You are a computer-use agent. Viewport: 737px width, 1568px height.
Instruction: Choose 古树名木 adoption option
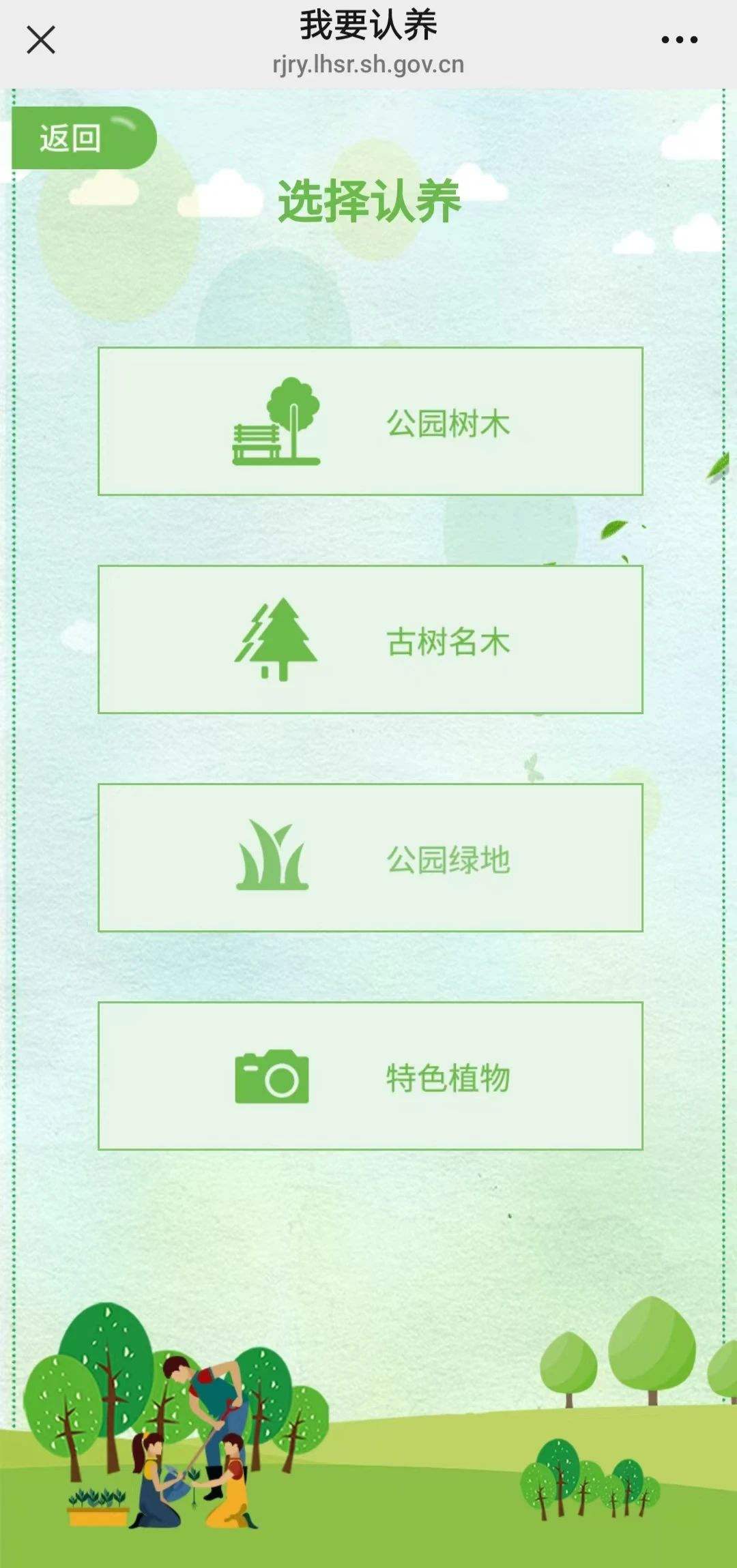tap(371, 640)
